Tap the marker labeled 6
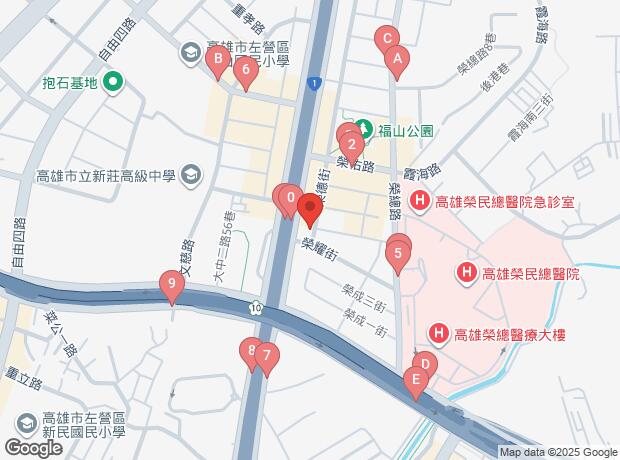The image size is (620, 460). point(246,70)
